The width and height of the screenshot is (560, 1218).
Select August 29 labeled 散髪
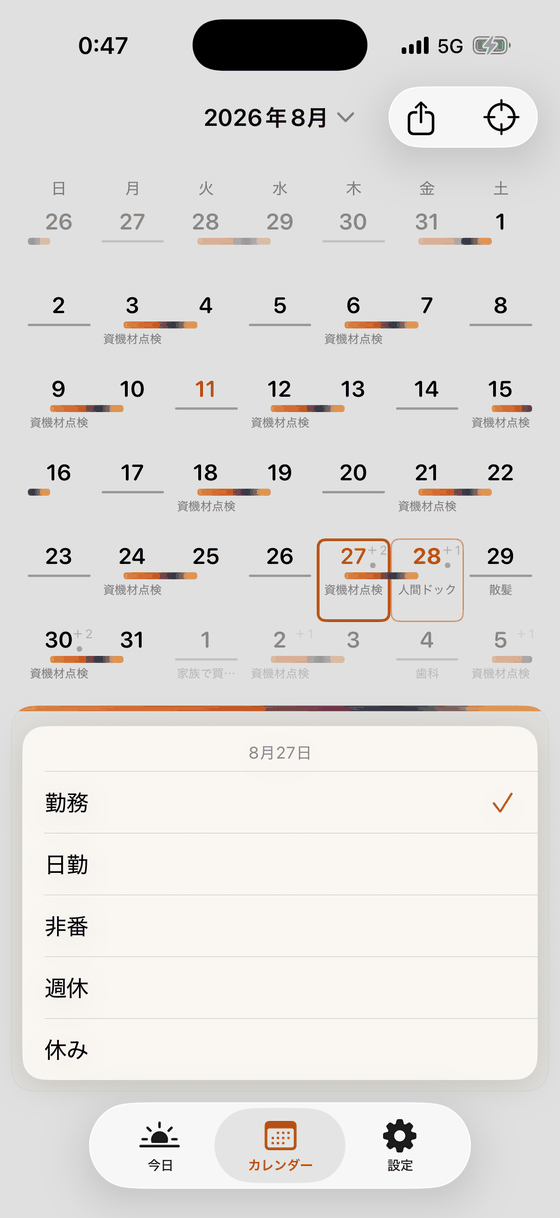coord(500,569)
